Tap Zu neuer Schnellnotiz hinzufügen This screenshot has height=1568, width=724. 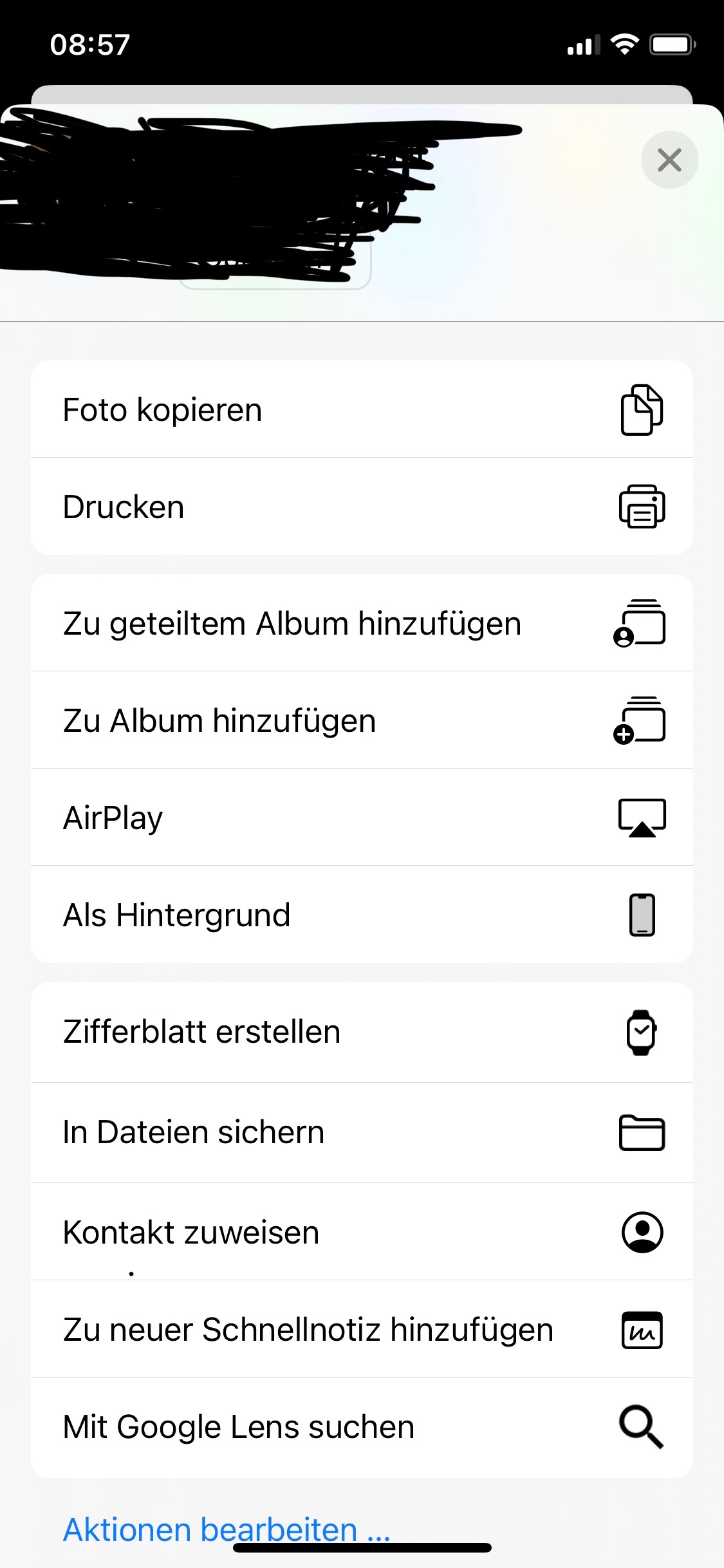click(362, 1329)
